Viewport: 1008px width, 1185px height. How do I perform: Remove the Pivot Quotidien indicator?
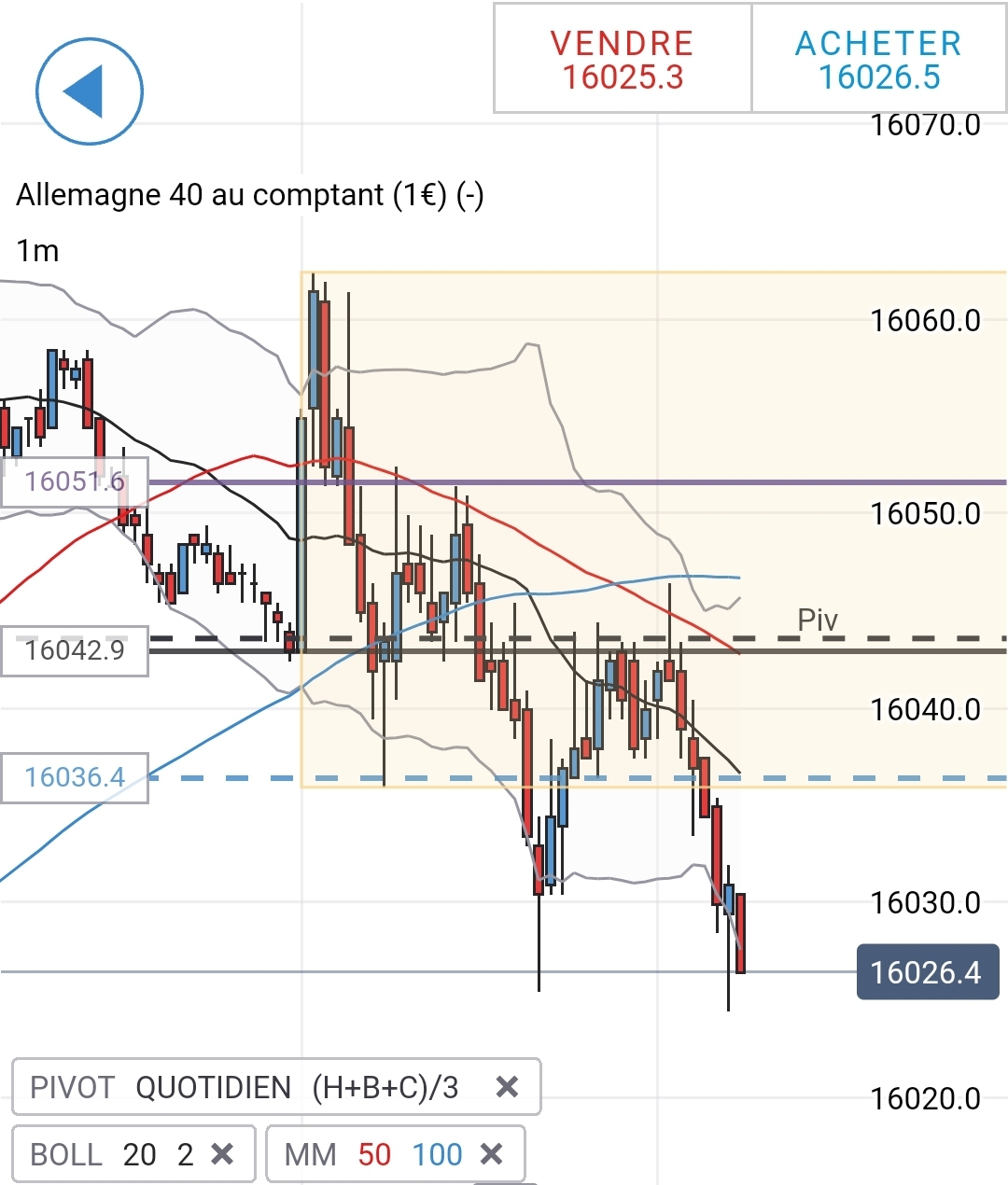click(x=507, y=1087)
